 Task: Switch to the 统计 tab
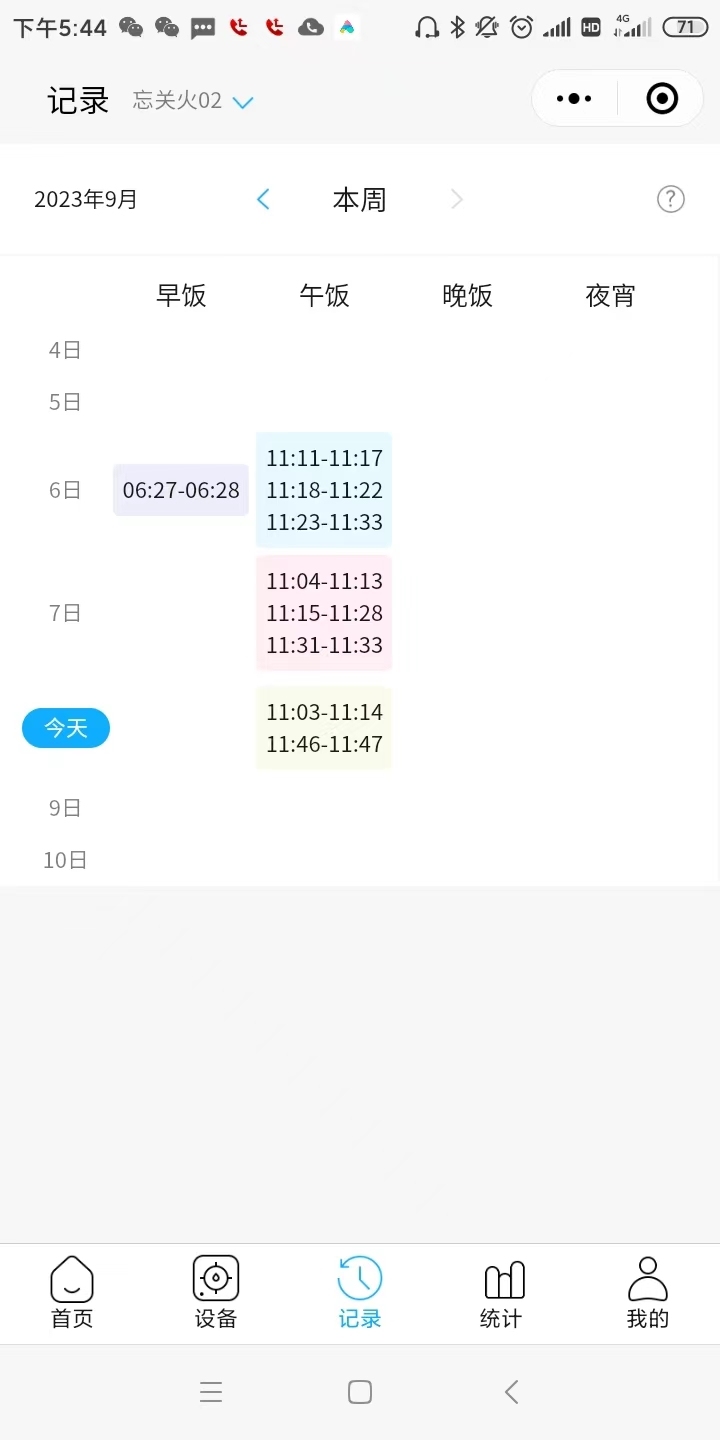(x=503, y=1293)
